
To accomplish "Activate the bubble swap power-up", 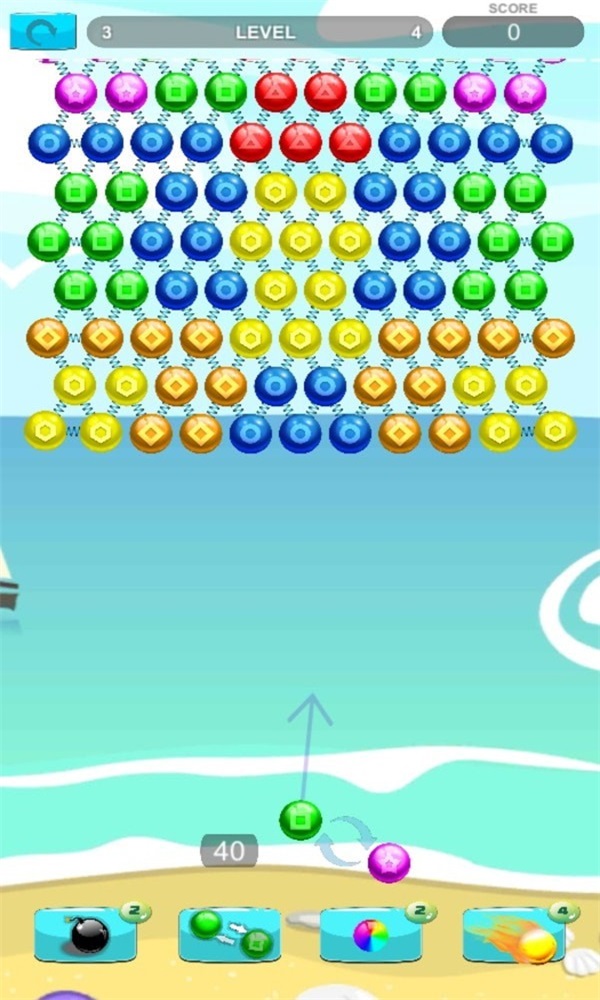I will point(230,934).
